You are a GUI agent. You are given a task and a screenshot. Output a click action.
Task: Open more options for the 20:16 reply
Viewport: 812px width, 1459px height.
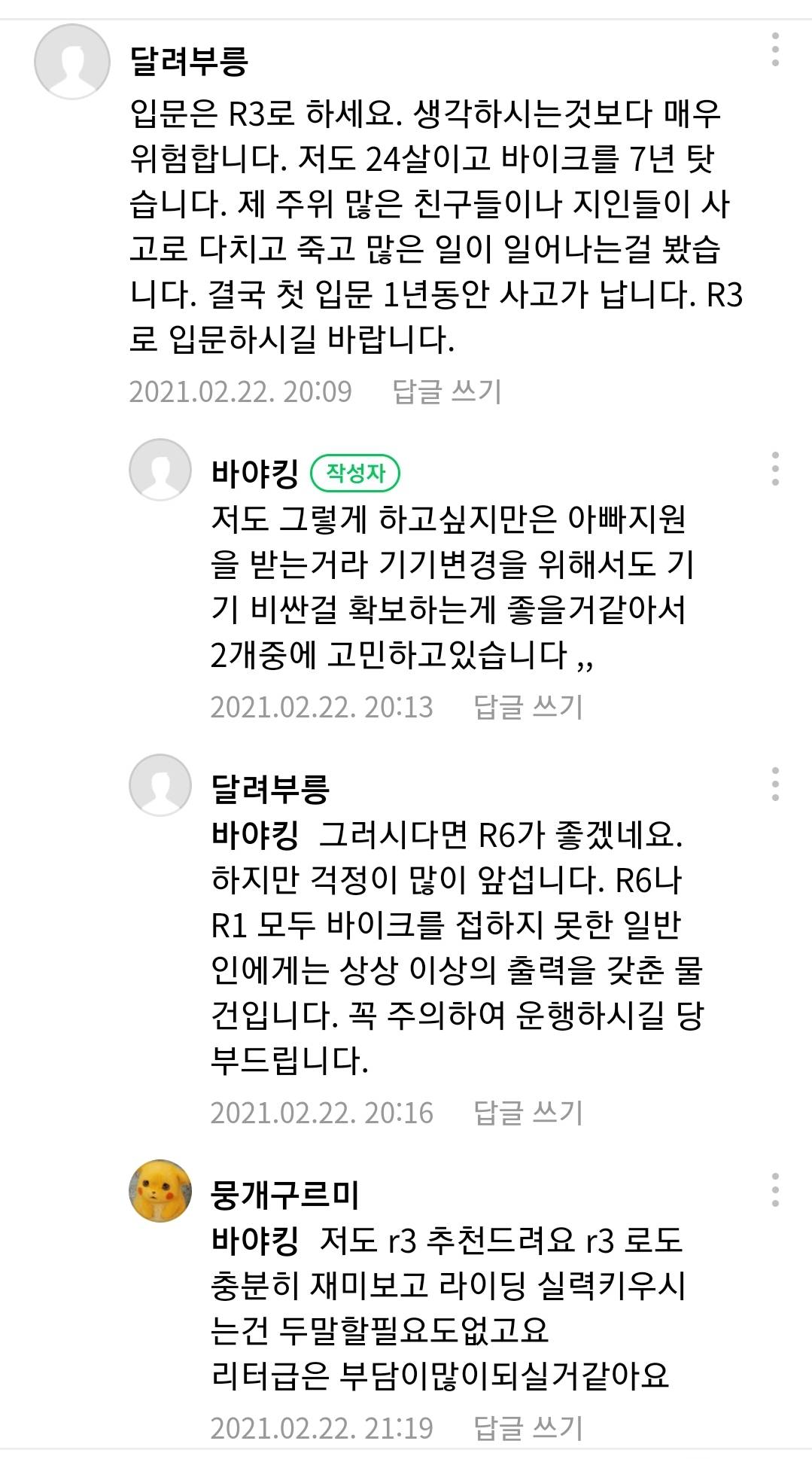click(x=775, y=784)
